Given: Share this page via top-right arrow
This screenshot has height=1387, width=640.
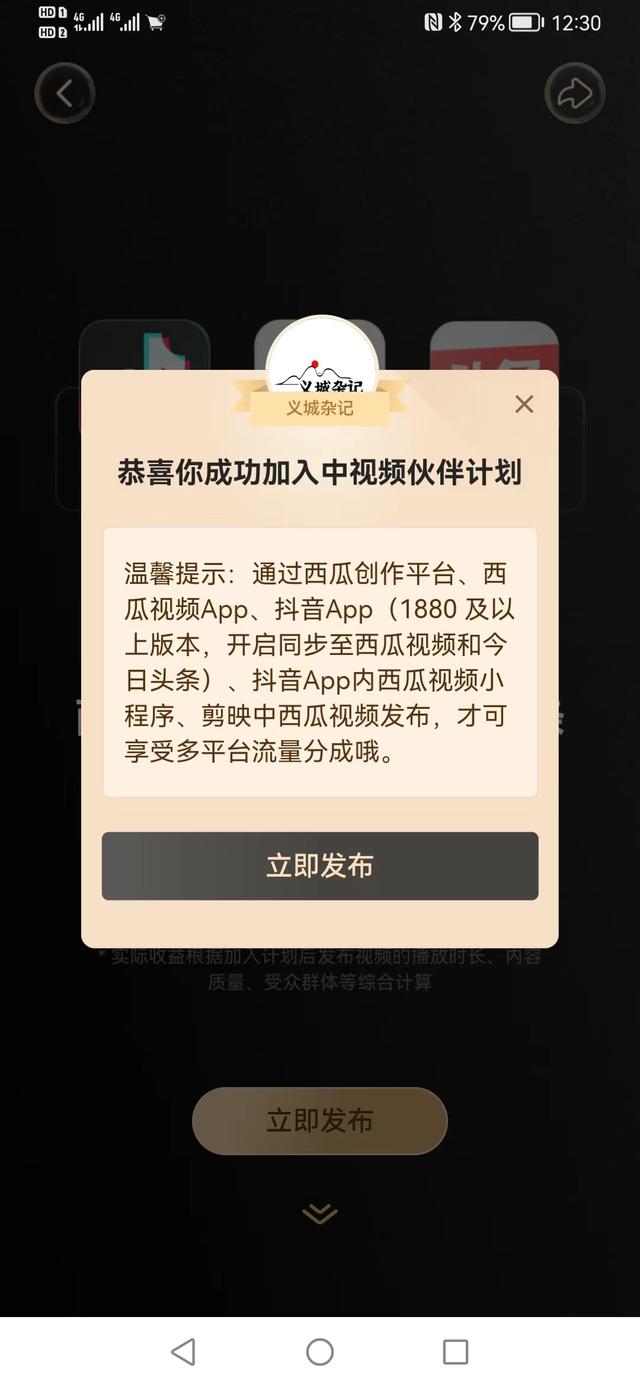Looking at the screenshot, I should pos(575,93).
